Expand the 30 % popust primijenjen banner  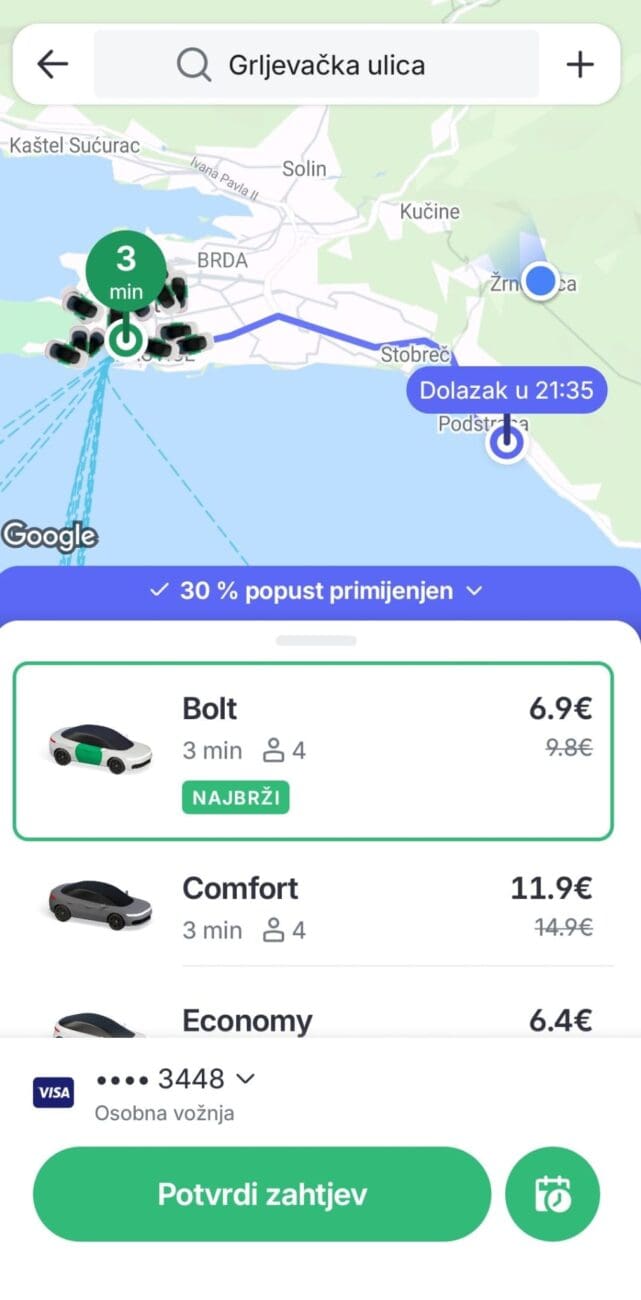coord(316,591)
